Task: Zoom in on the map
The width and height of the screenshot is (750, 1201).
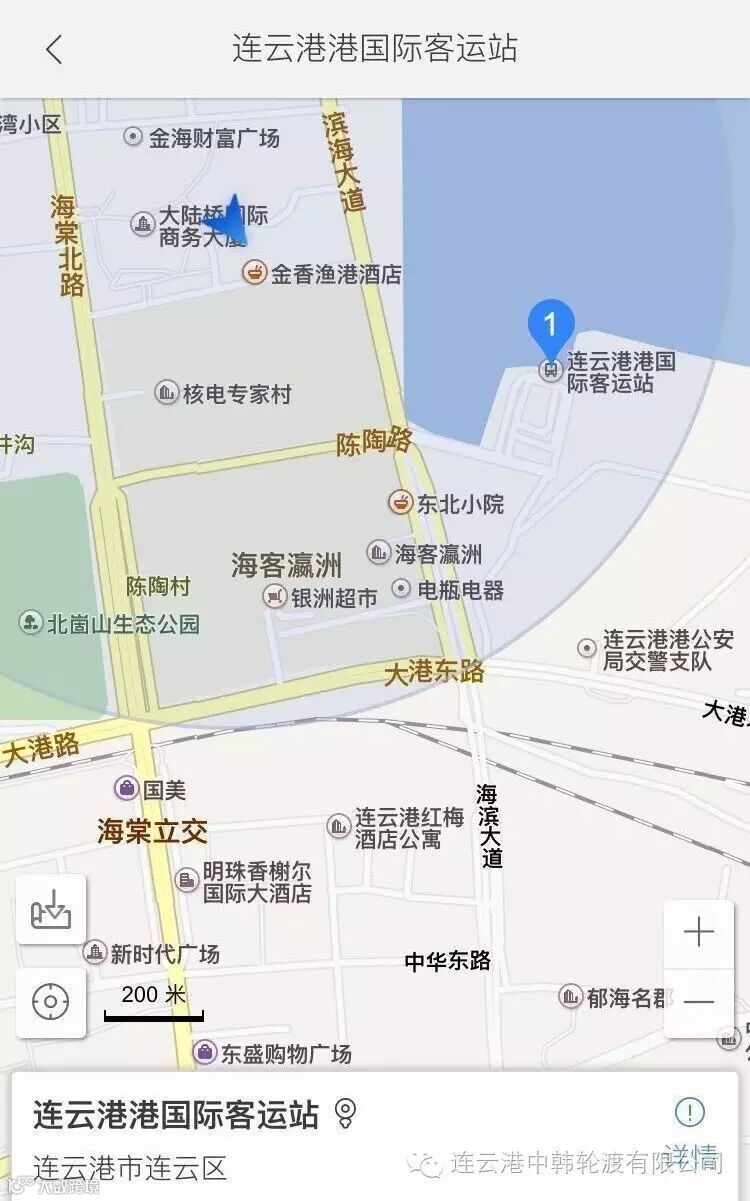Action: (698, 933)
